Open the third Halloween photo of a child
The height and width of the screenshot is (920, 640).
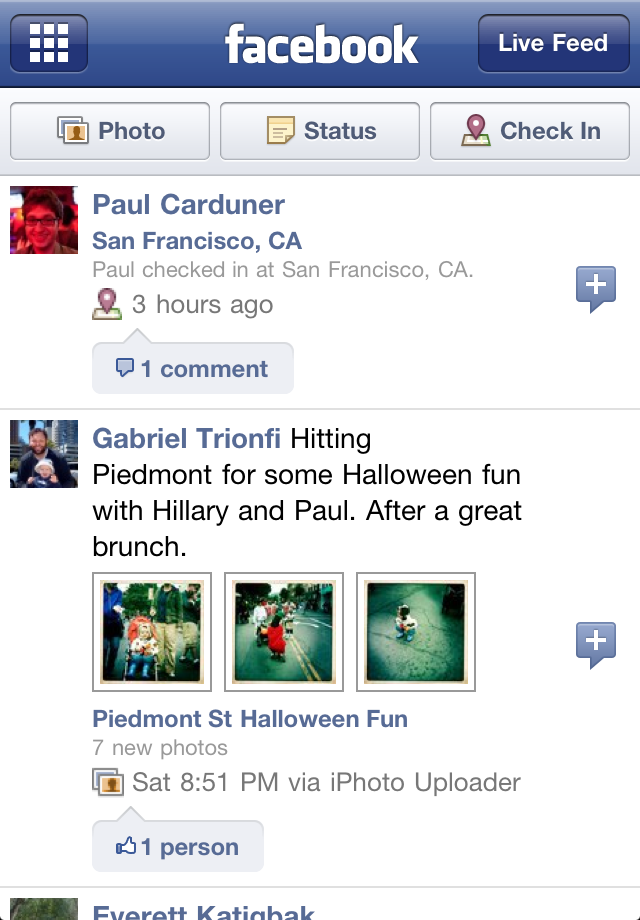tap(415, 632)
